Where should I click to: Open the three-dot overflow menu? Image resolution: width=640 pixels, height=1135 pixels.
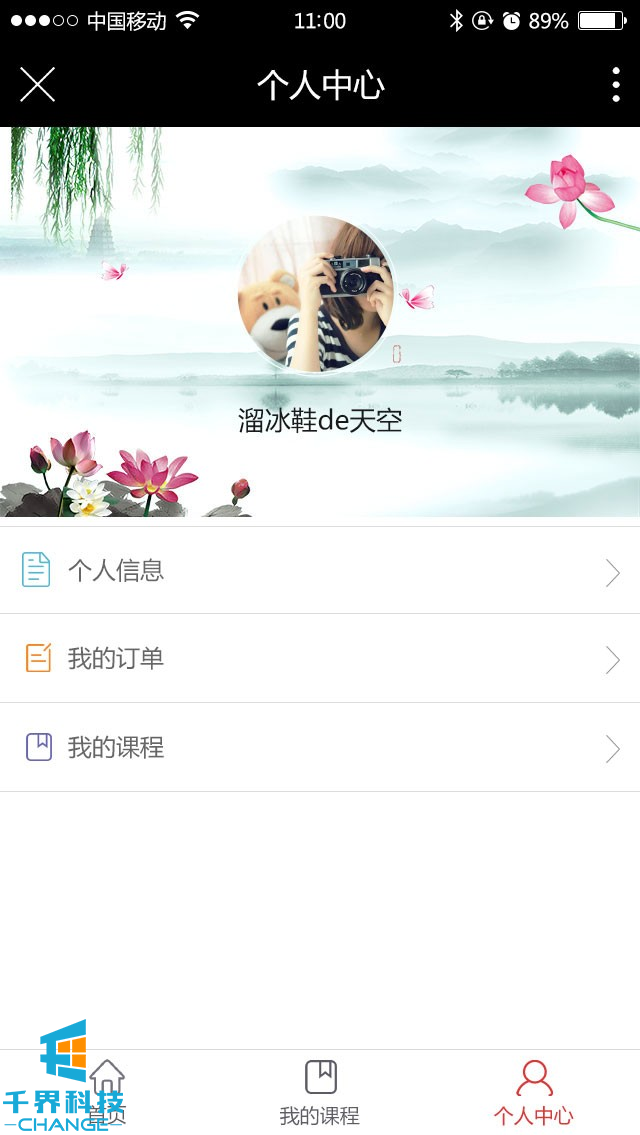pyautogui.click(x=615, y=85)
